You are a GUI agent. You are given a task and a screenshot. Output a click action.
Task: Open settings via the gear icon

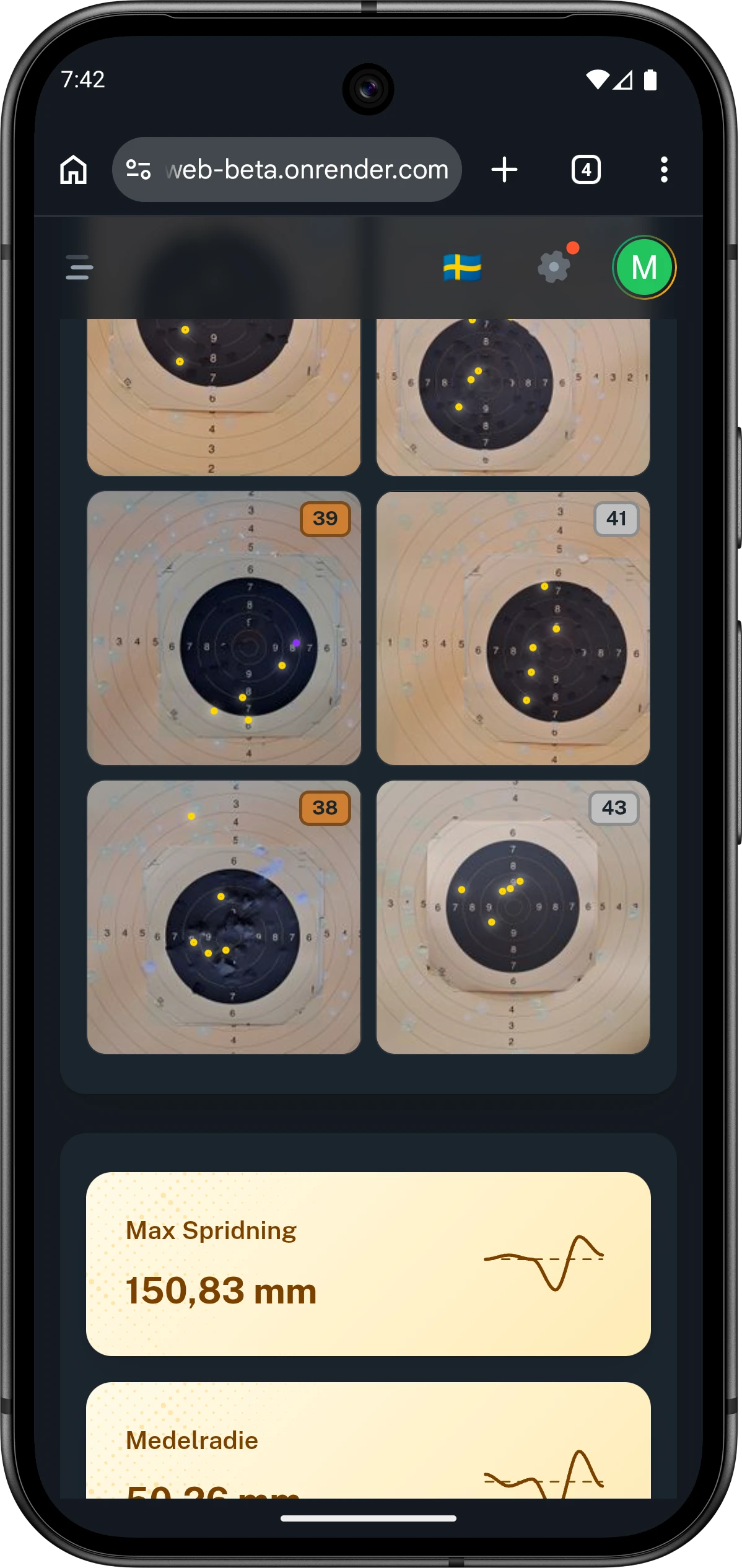(554, 268)
